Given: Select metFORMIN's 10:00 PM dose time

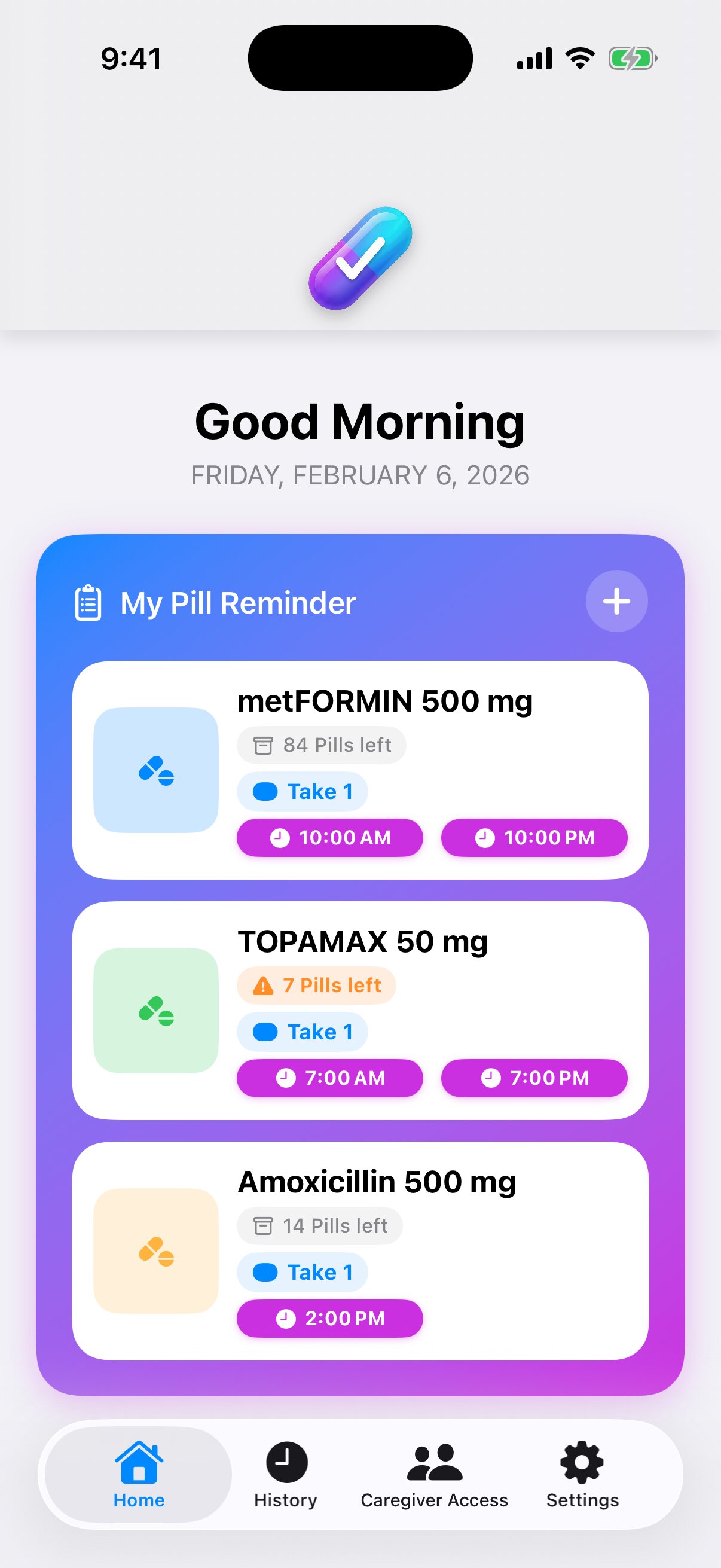Looking at the screenshot, I should [x=534, y=838].
